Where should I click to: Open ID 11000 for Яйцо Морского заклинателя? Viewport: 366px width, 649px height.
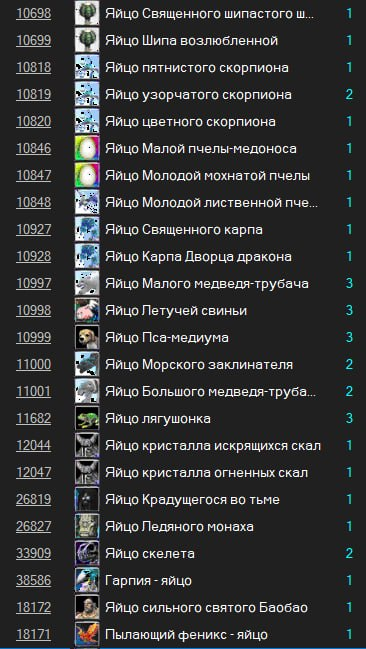(x=34, y=365)
